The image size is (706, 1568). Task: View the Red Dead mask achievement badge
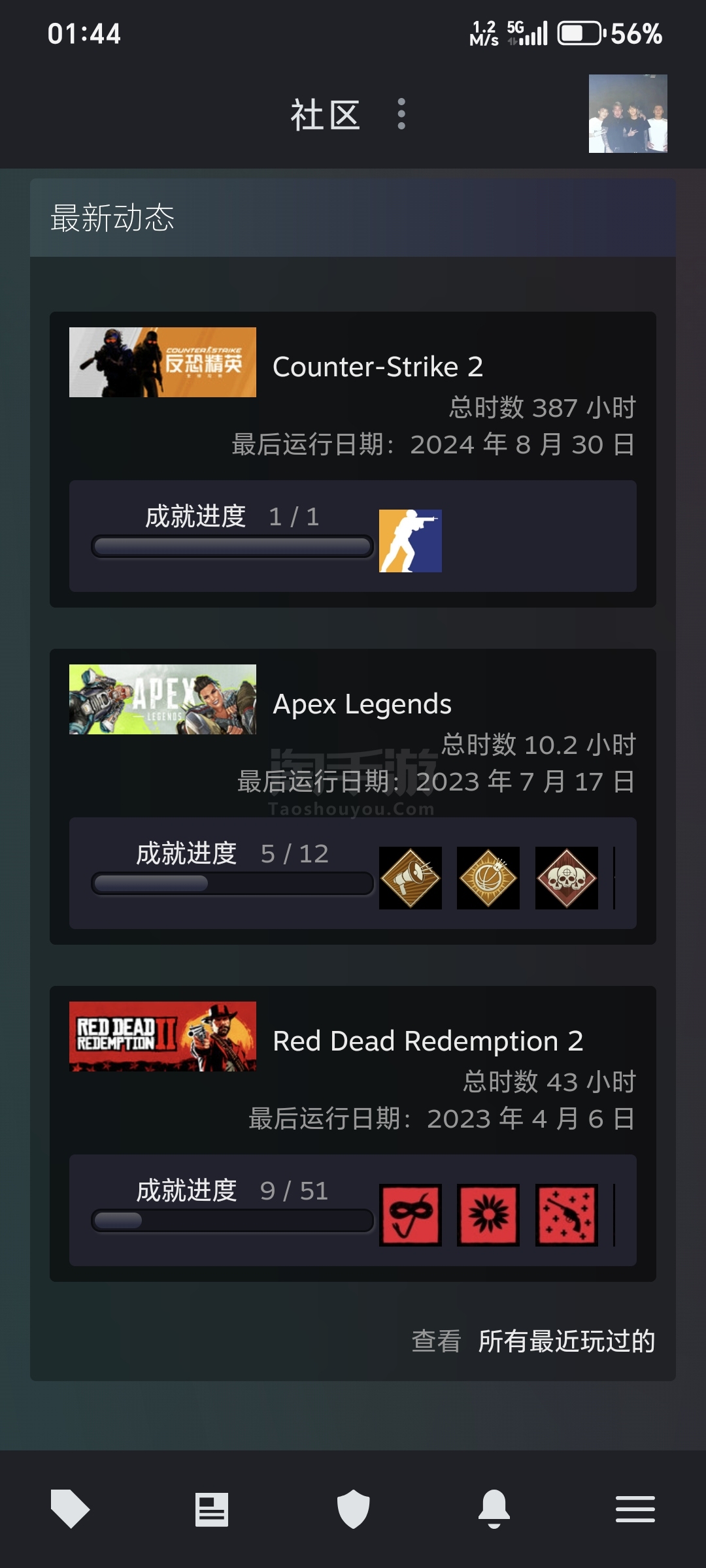[411, 1215]
